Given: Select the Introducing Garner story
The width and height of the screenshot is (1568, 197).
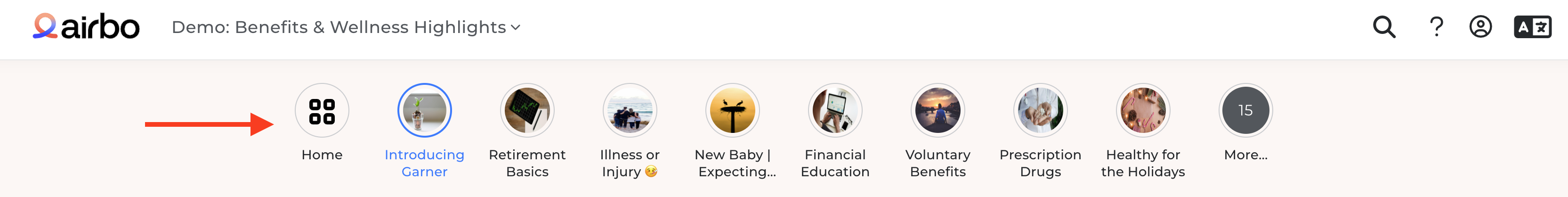Looking at the screenshot, I should (x=424, y=111).
